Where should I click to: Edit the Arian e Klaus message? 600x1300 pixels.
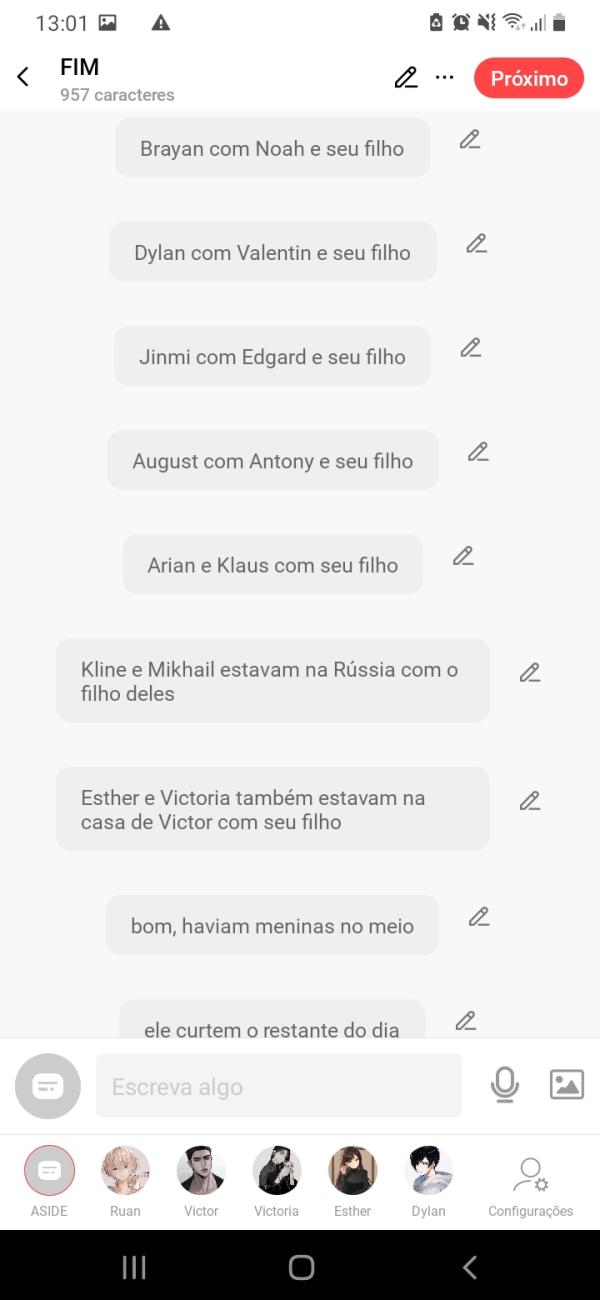click(x=463, y=556)
